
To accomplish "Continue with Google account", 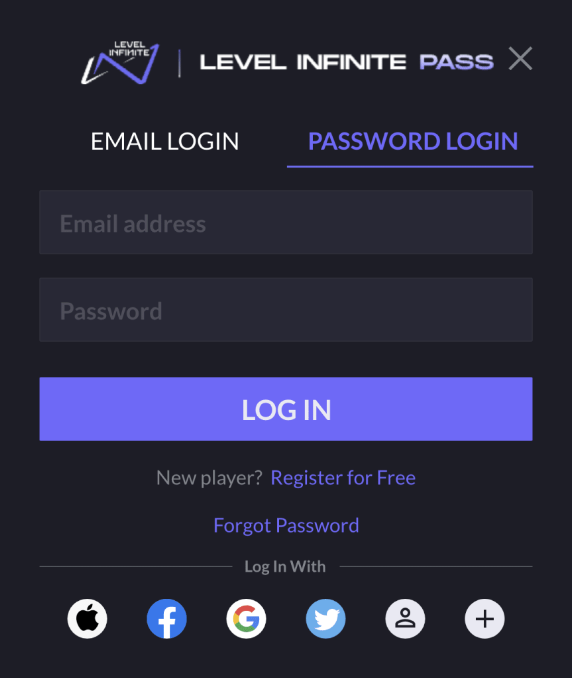I will click(246, 619).
